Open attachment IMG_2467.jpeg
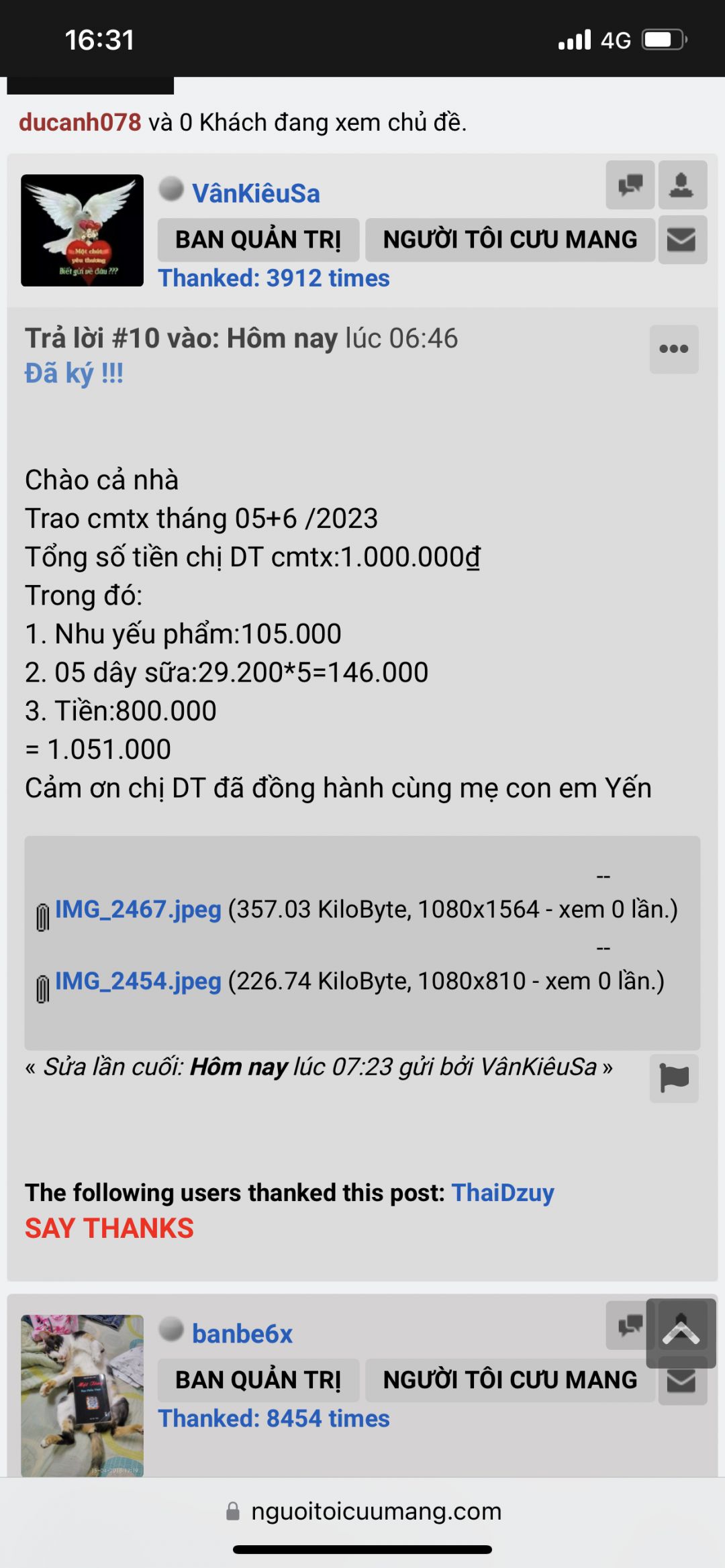This screenshot has height=1568, width=725. [x=138, y=909]
